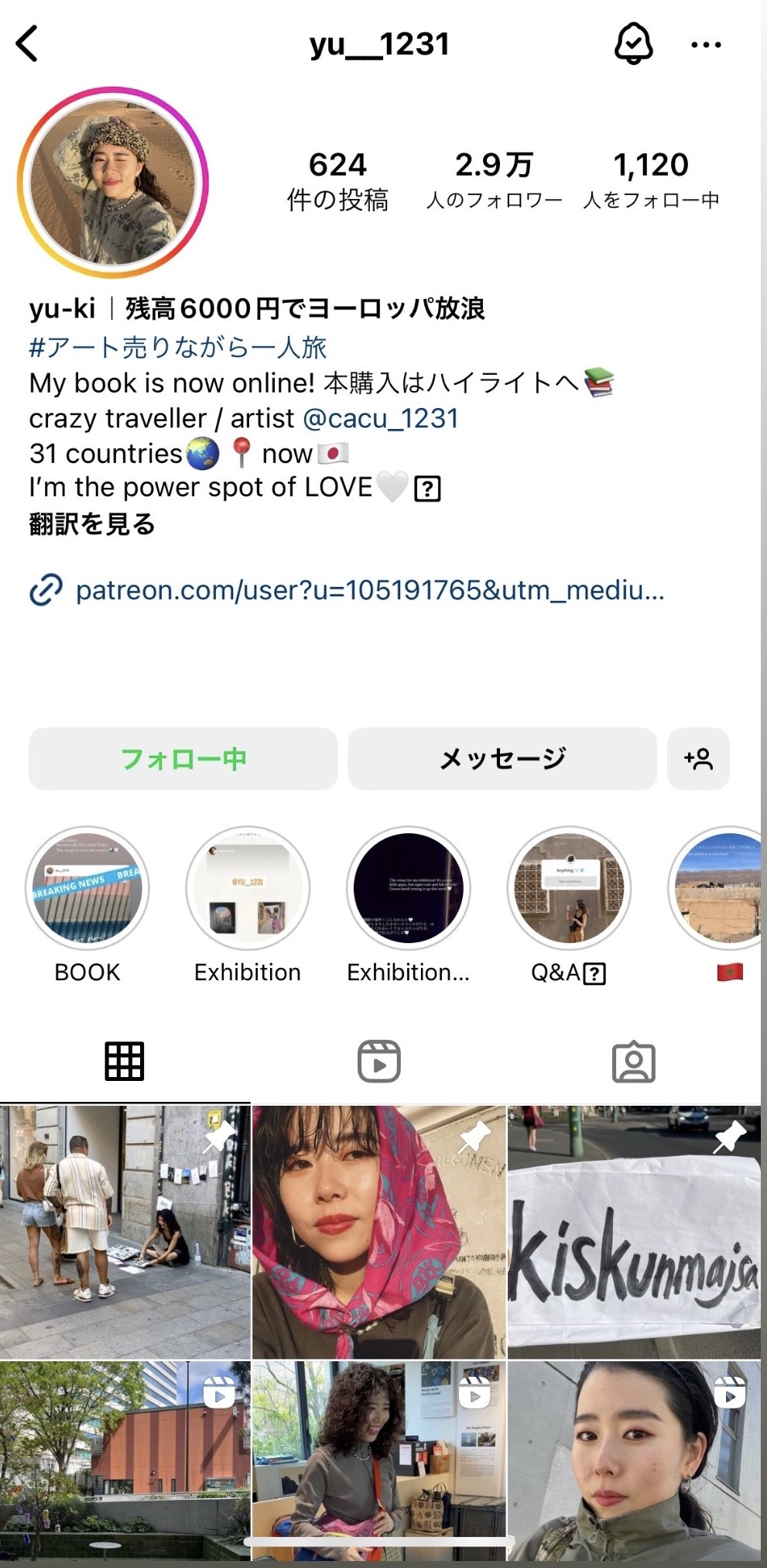Switch to the Reels tab

tap(379, 1061)
